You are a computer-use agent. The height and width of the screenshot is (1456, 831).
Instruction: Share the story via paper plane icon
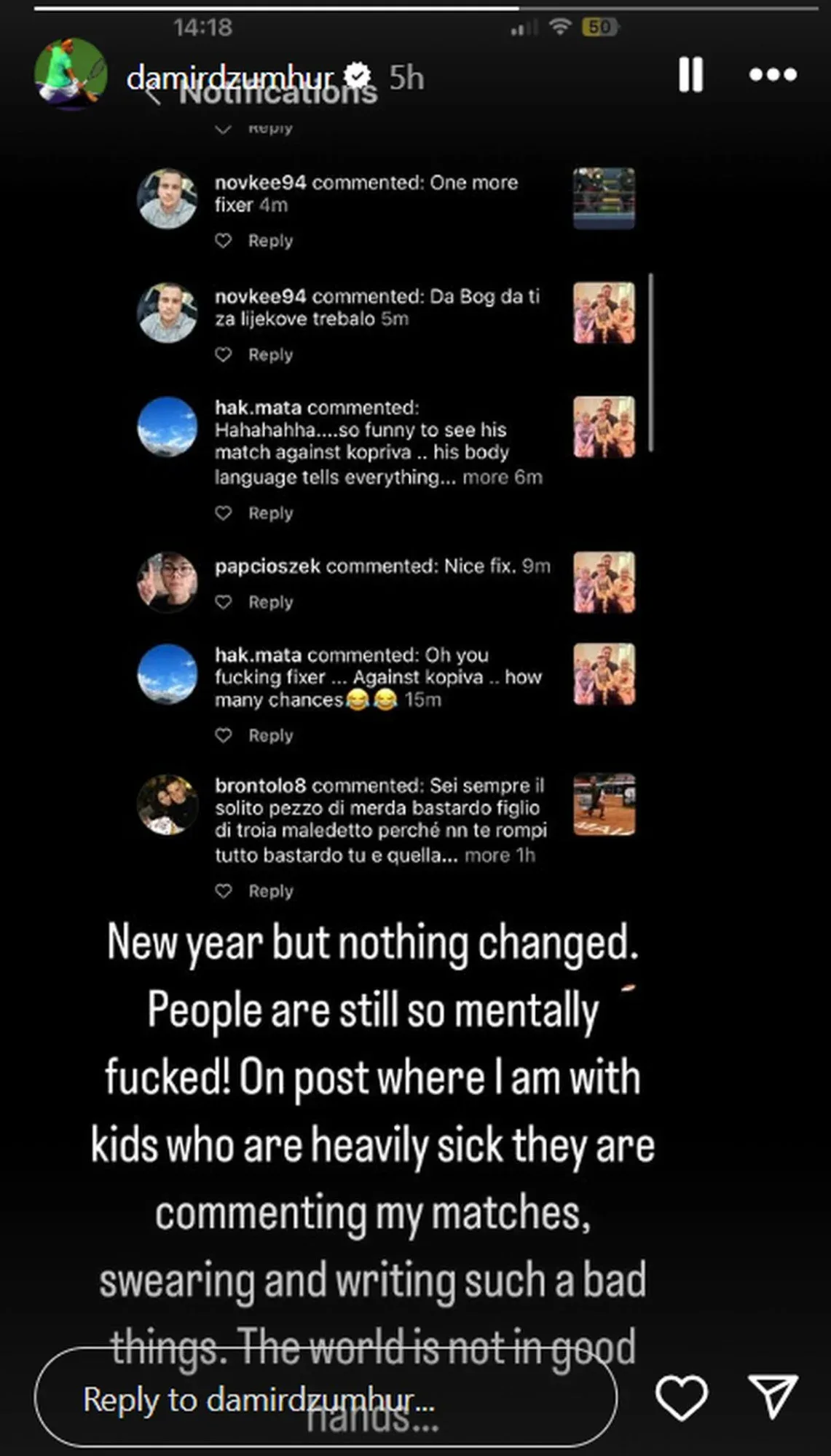773,1396
